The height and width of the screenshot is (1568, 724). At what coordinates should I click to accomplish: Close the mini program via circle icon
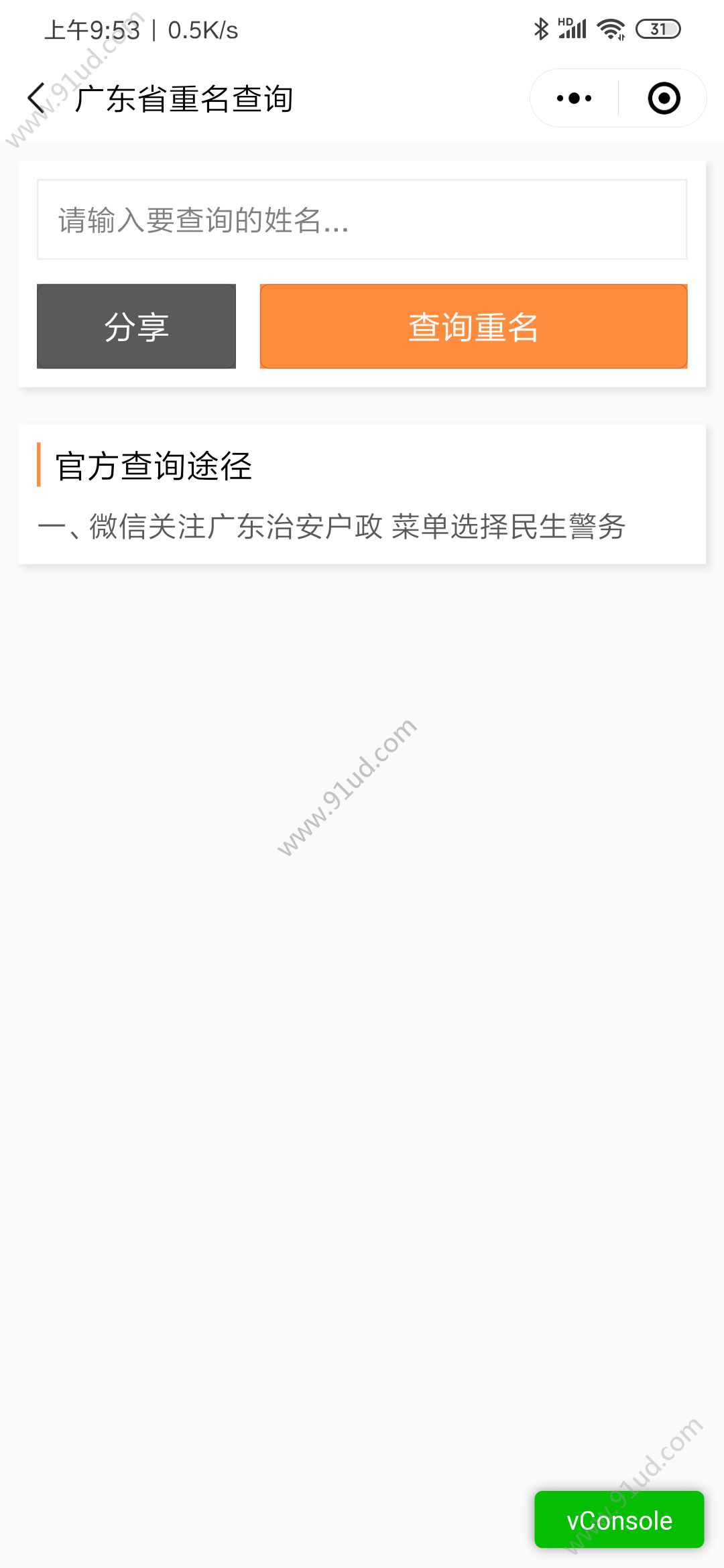(x=664, y=99)
